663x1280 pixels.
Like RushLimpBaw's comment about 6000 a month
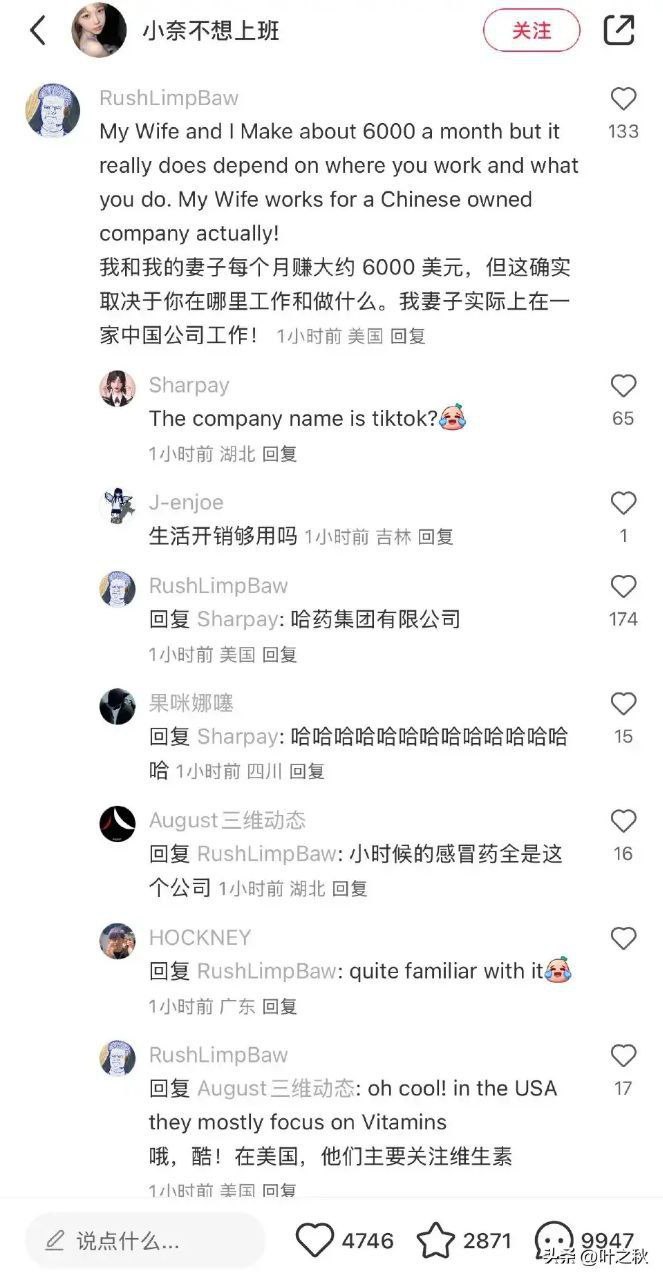click(623, 98)
